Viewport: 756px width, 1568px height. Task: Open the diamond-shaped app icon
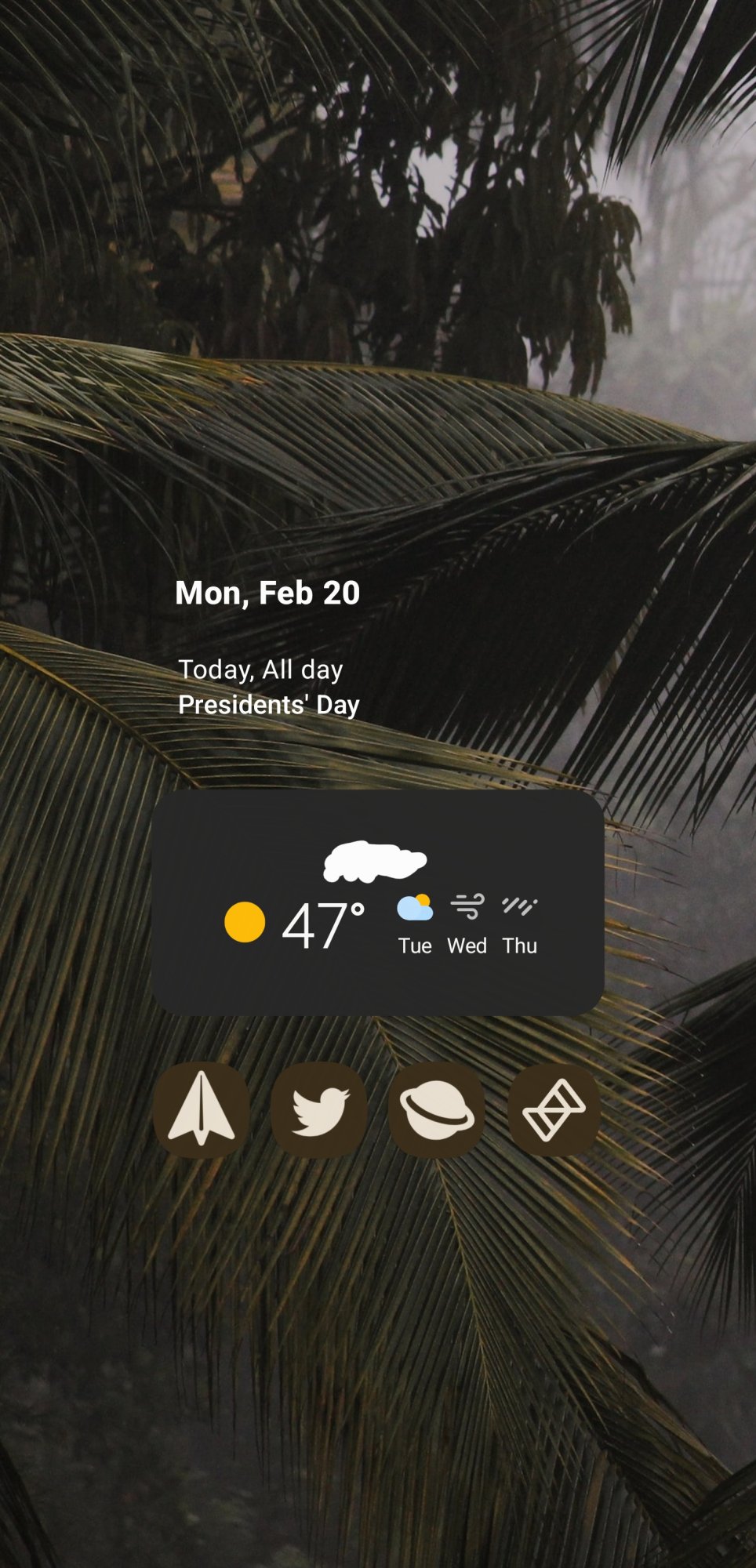click(x=554, y=1110)
